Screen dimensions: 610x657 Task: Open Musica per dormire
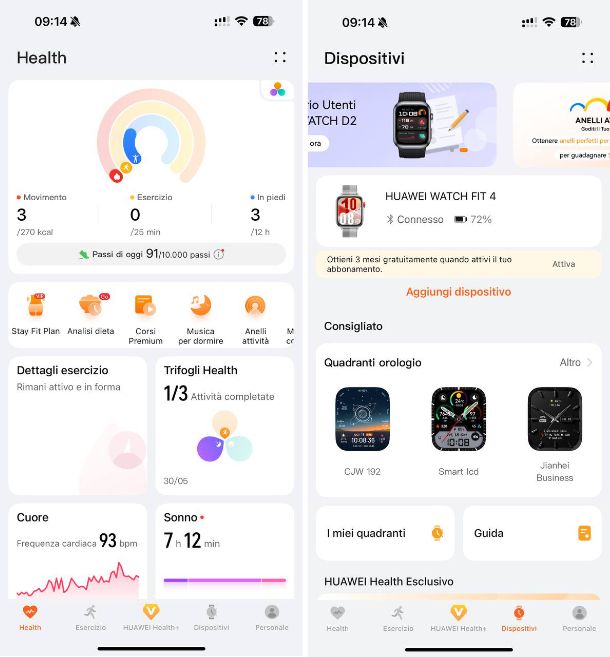200,314
